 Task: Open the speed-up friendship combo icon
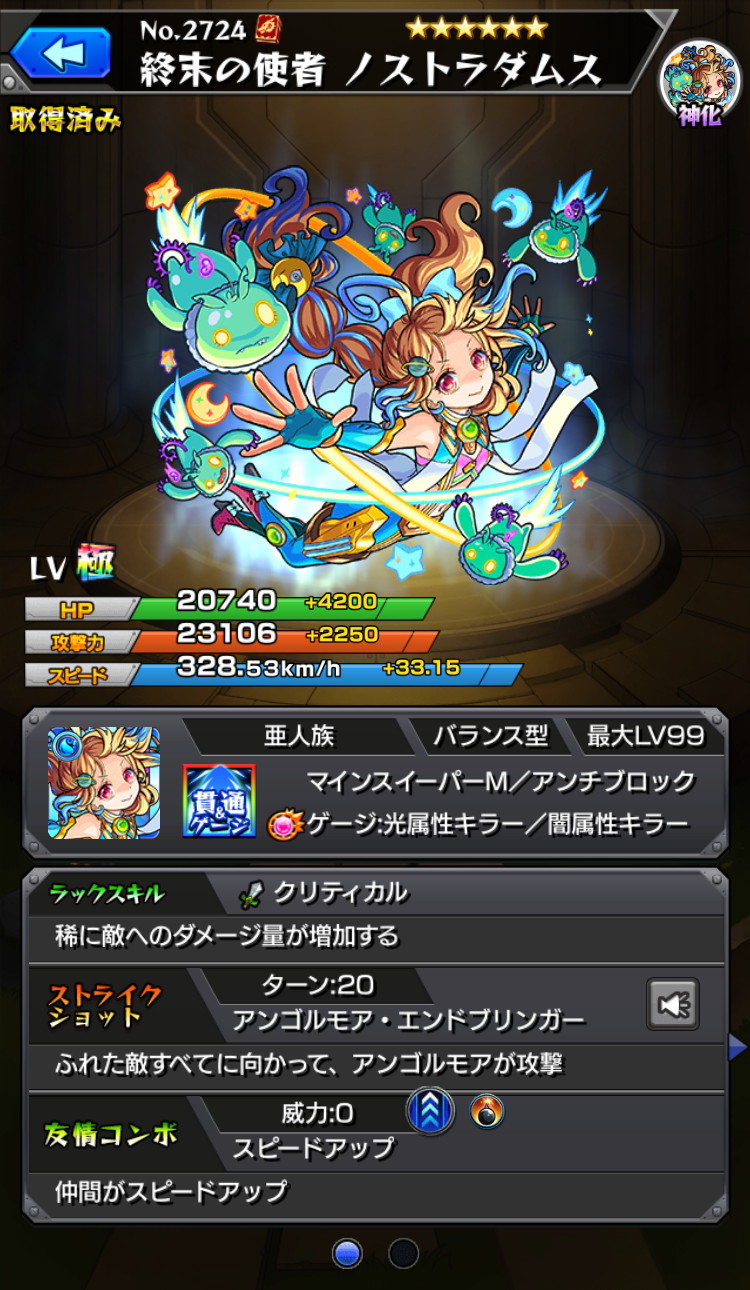(x=430, y=1111)
